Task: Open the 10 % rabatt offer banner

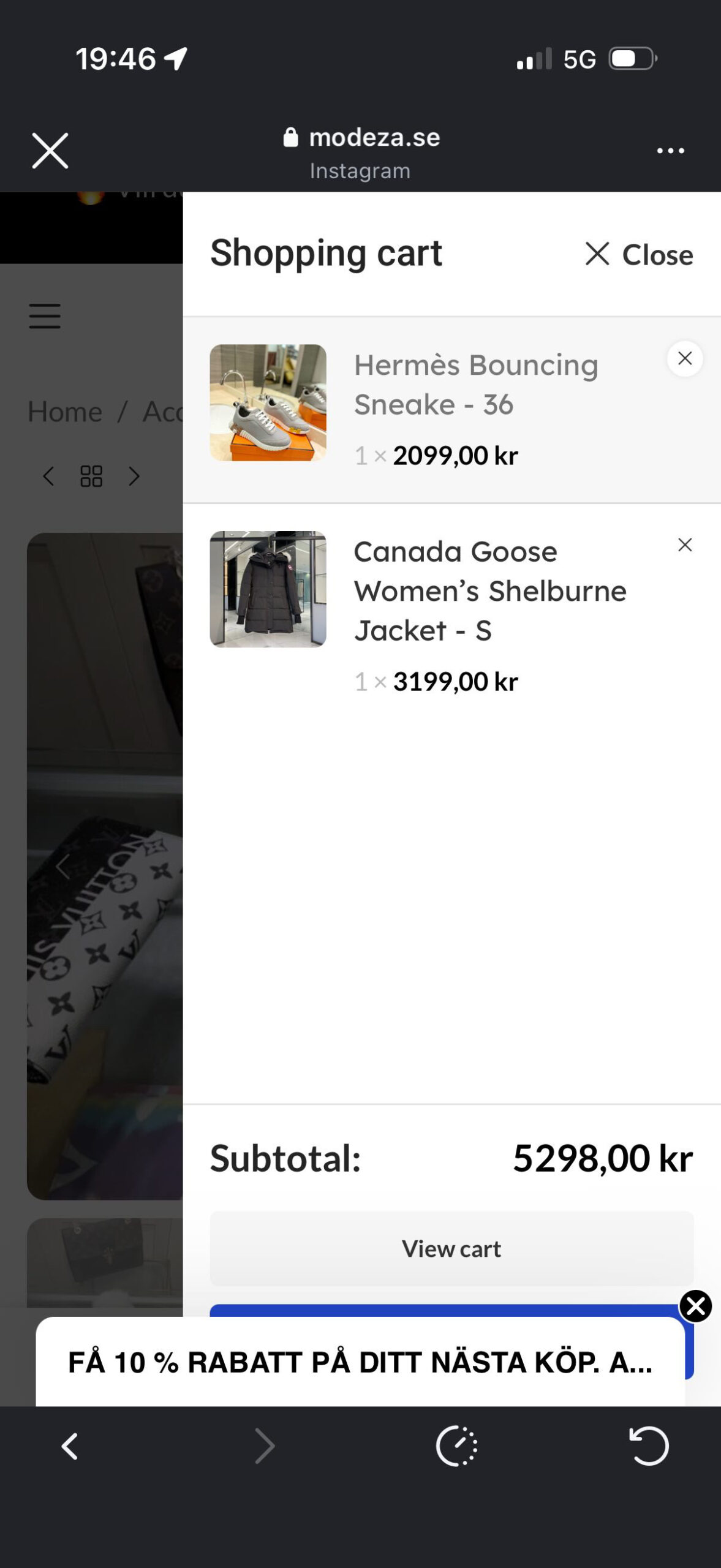Action: pyautogui.click(x=360, y=1362)
